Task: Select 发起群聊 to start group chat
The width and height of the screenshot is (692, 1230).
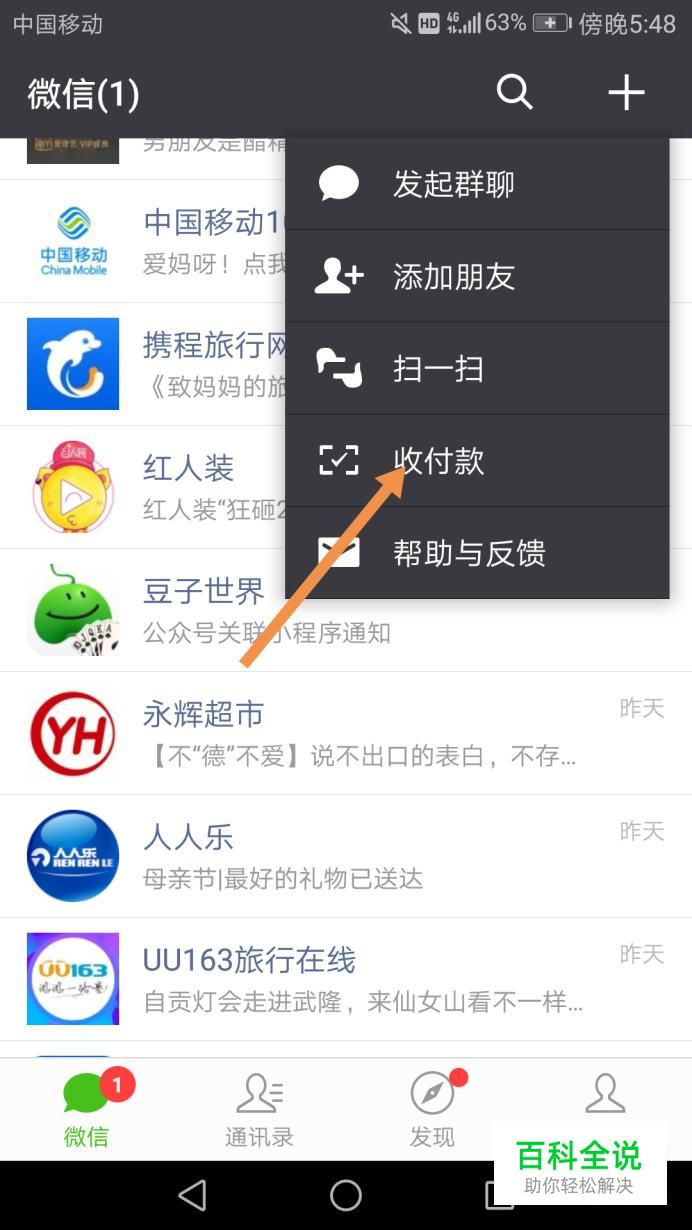Action: tap(477, 184)
